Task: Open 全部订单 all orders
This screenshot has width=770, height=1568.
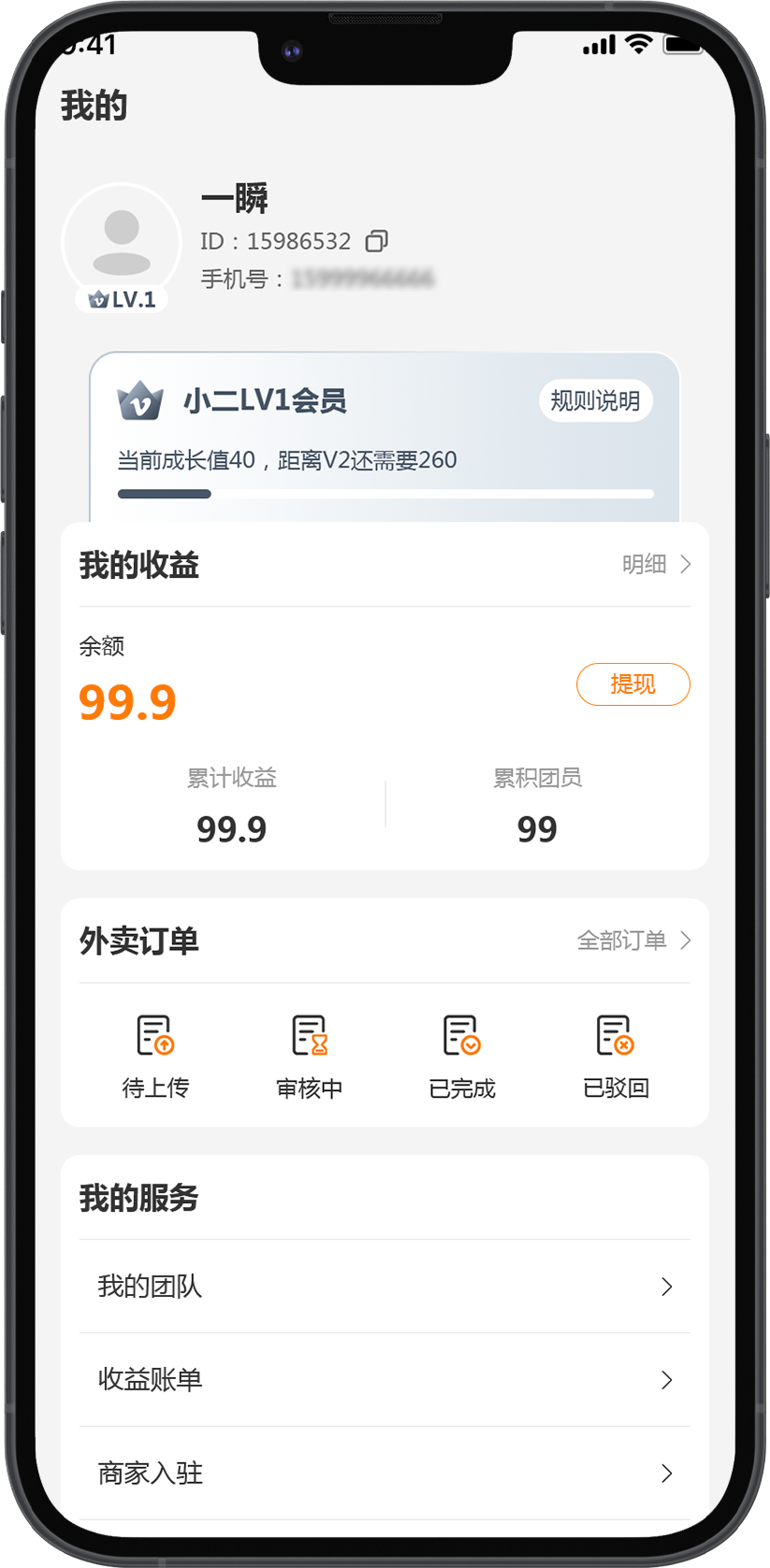Action: (x=633, y=941)
